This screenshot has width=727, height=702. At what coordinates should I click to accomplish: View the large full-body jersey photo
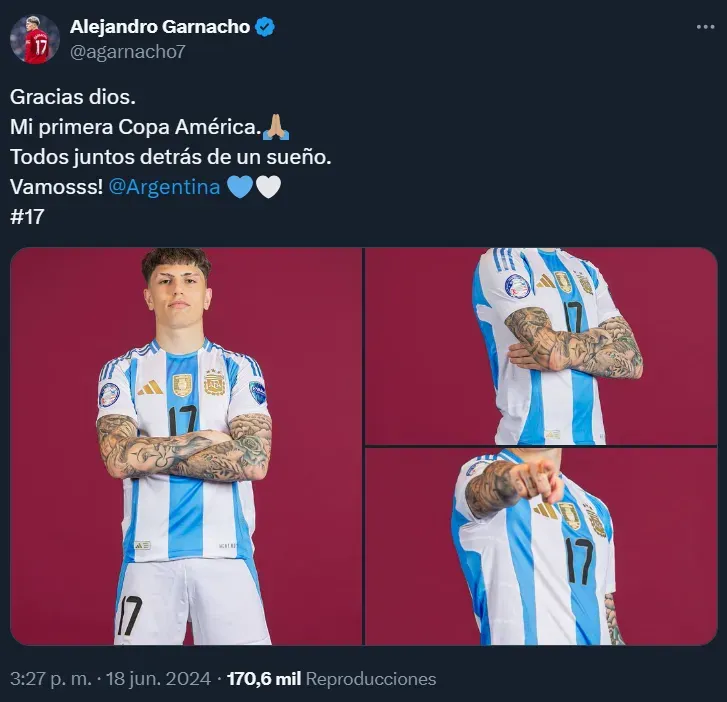186,446
